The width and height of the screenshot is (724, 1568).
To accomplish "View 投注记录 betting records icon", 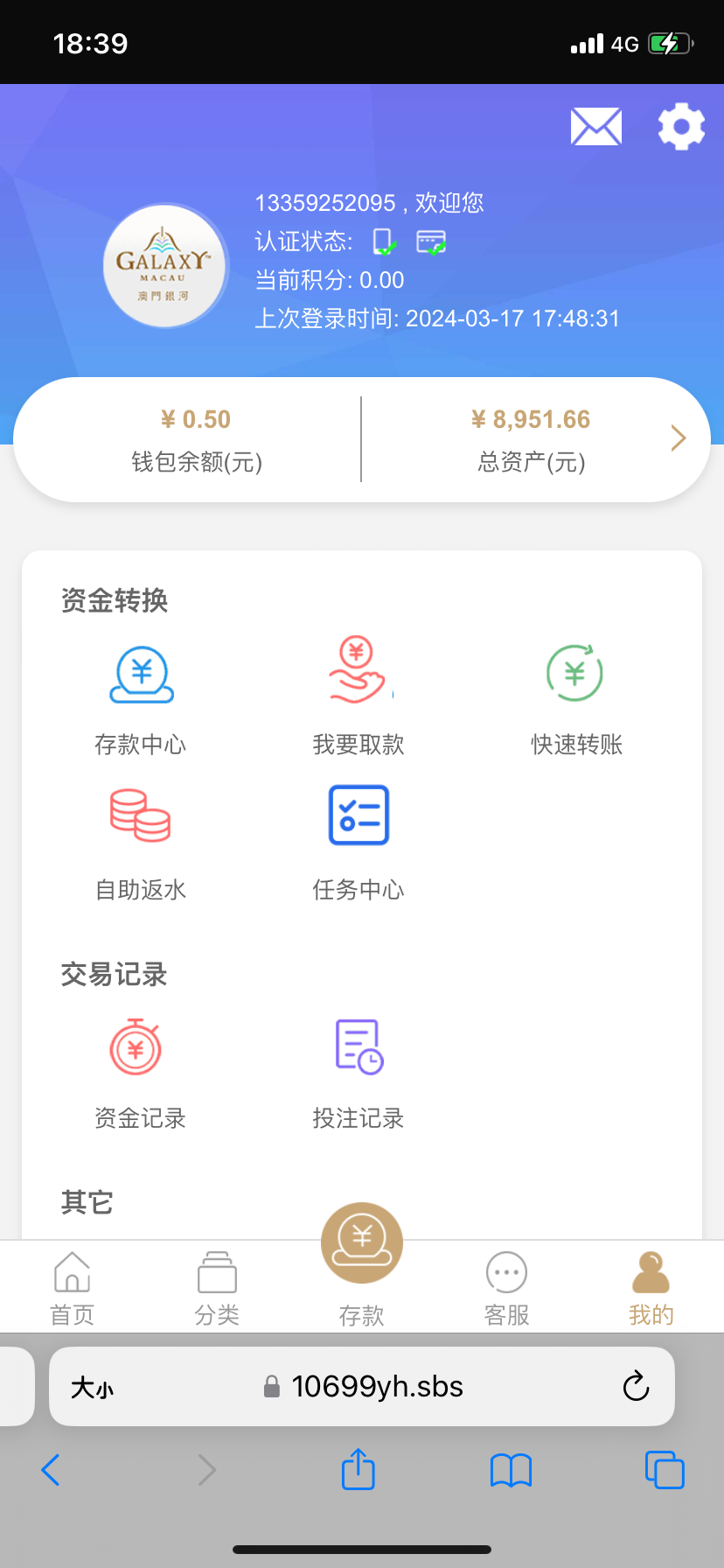I will (358, 1046).
